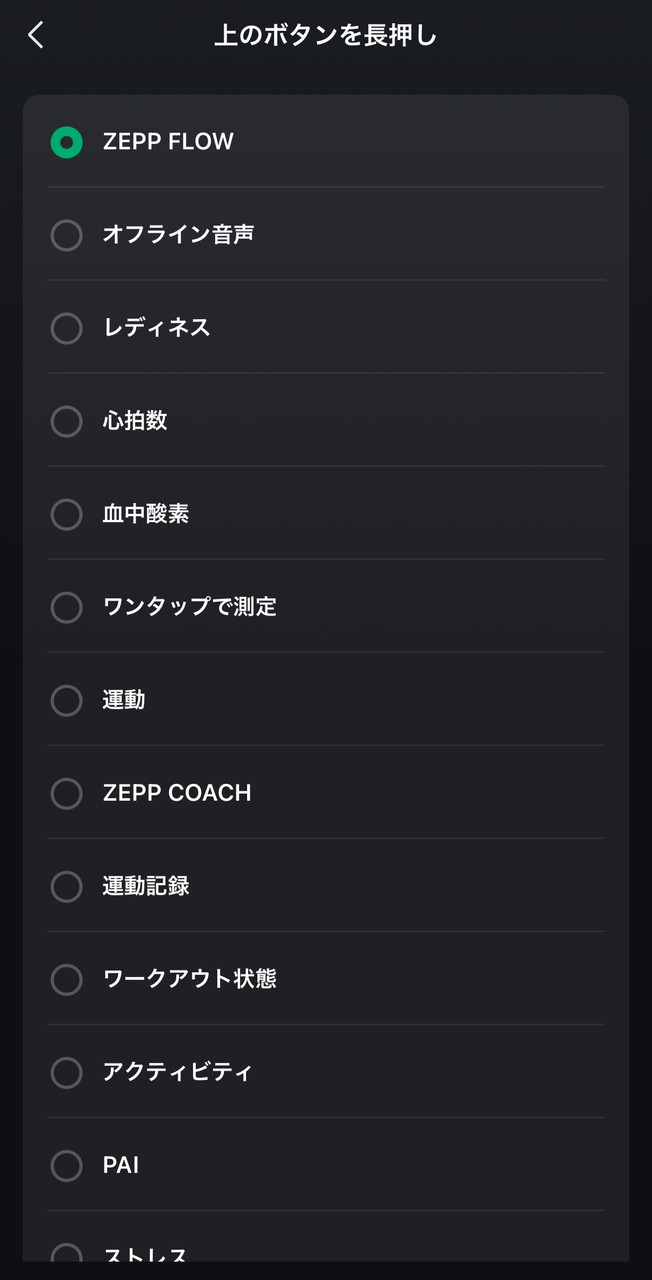Select the レディネス radio option
The width and height of the screenshot is (652, 1280).
pyautogui.click(x=67, y=328)
